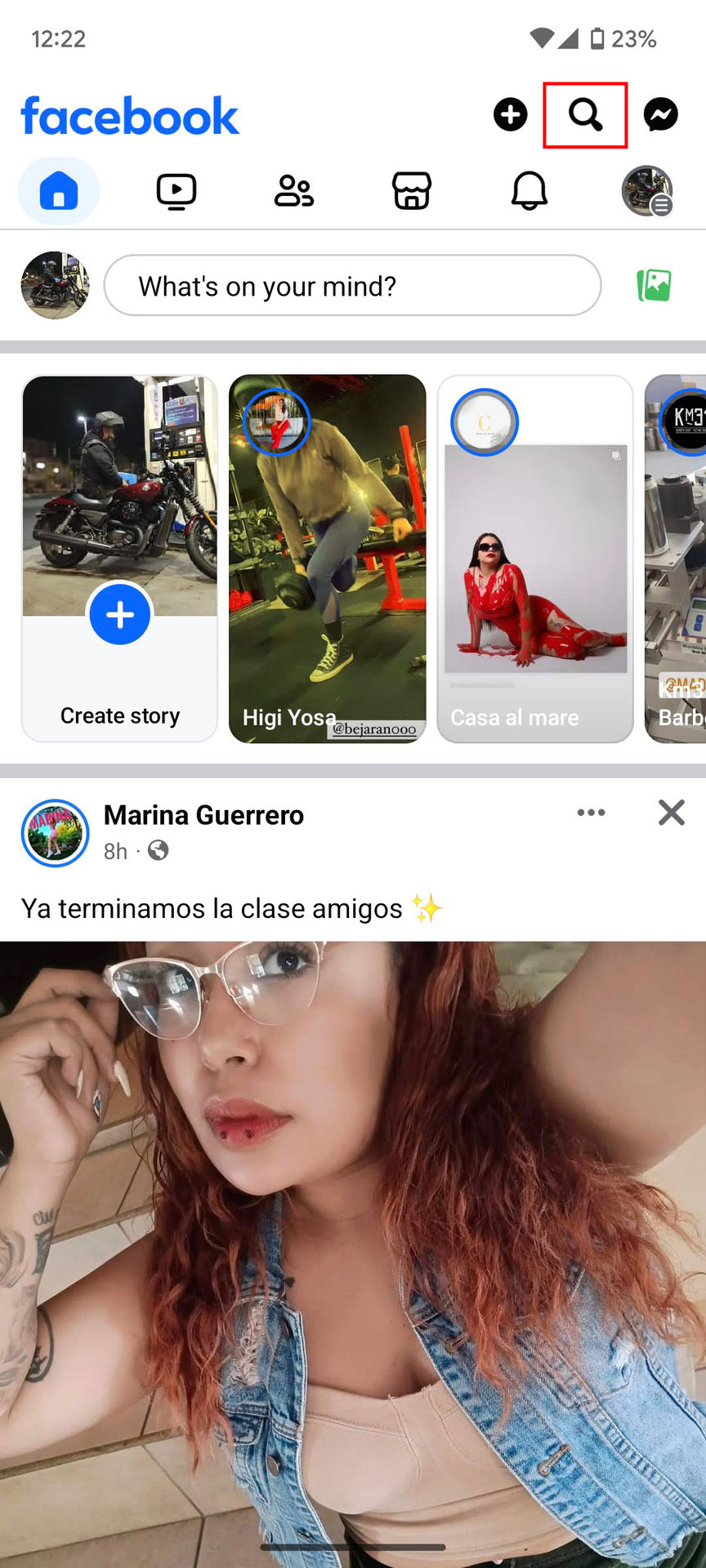The width and height of the screenshot is (706, 1568).
Task: Hide Marina Guerrero's post
Action: click(671, 813)
